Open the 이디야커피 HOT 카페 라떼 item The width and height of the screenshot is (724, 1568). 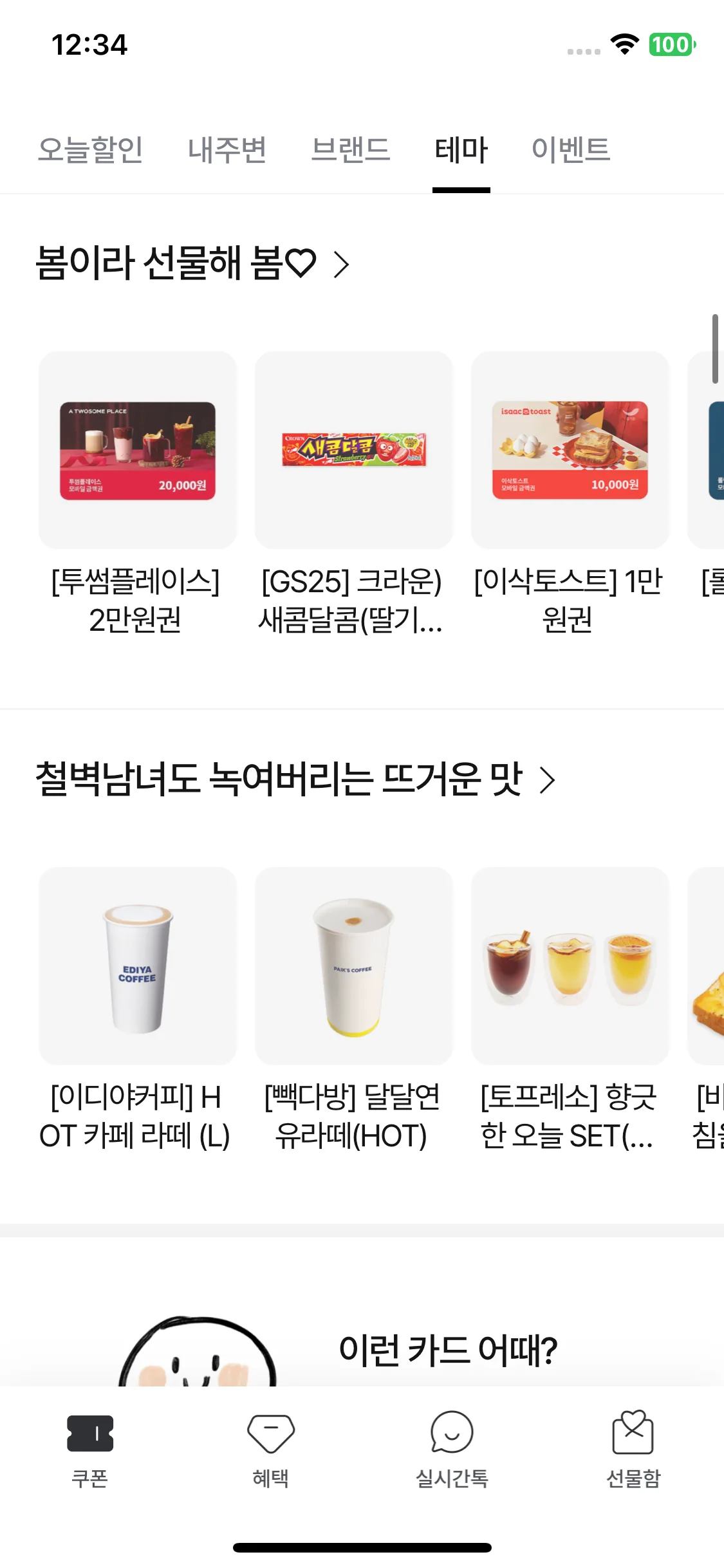click(137, 966)
